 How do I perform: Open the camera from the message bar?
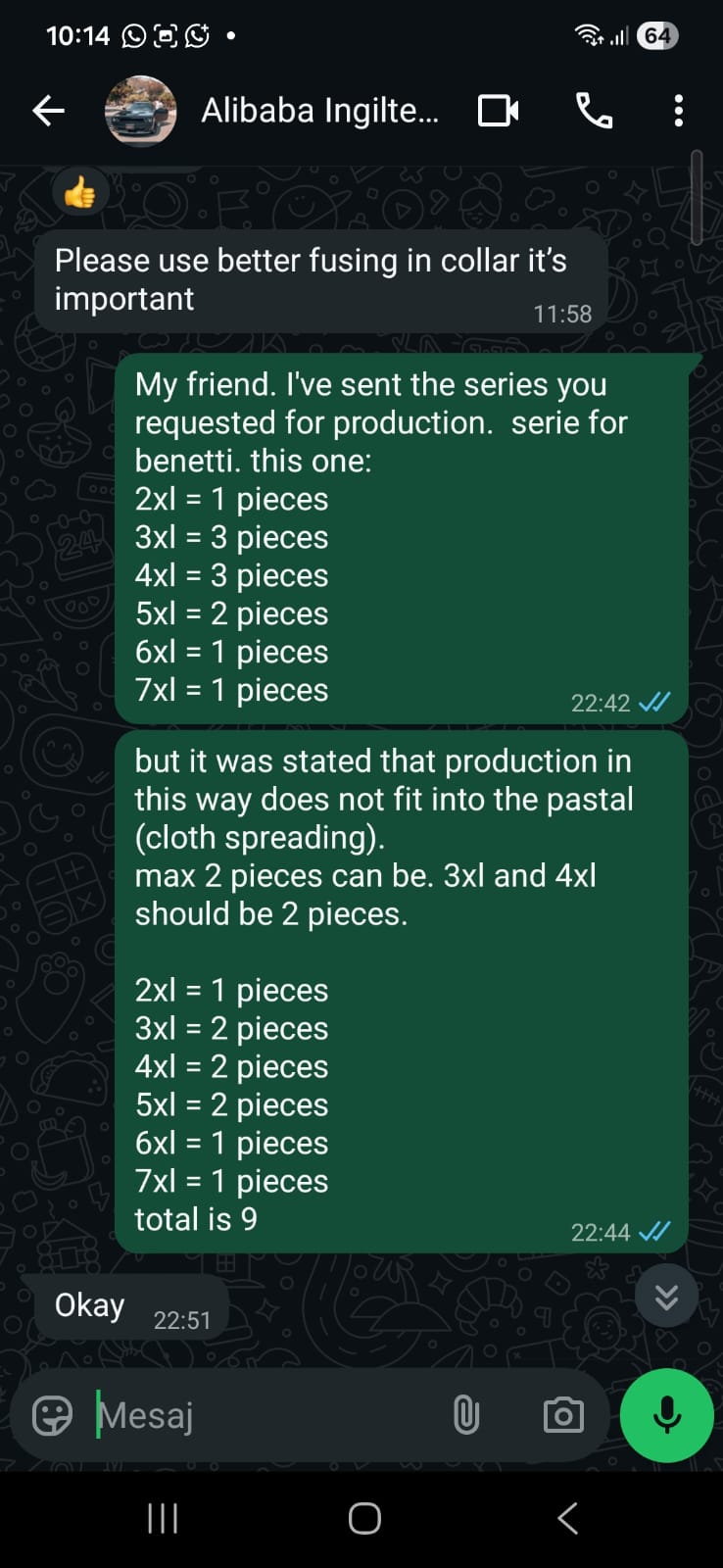tap(563, 1415)
